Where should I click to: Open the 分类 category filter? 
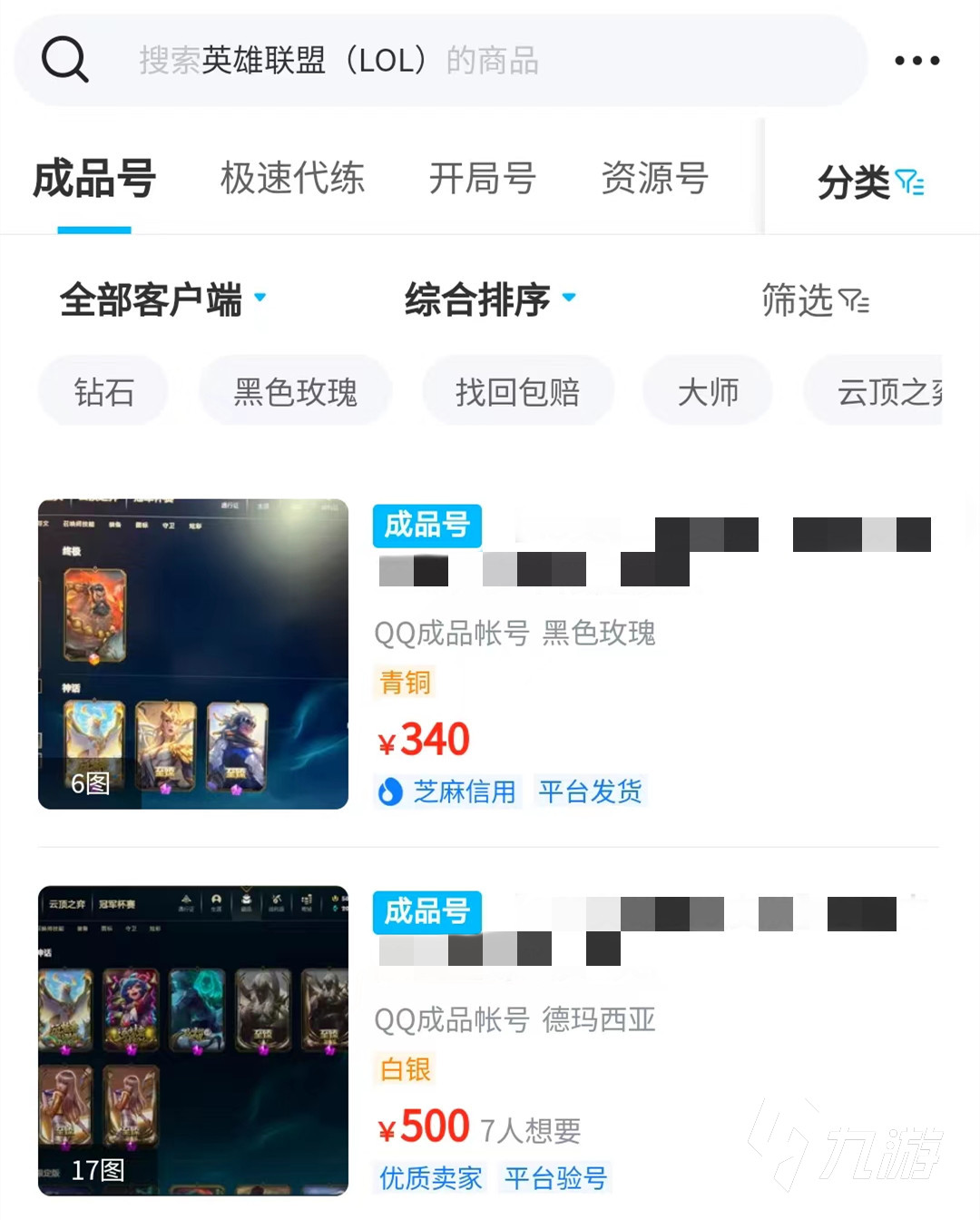pos(869,182)
